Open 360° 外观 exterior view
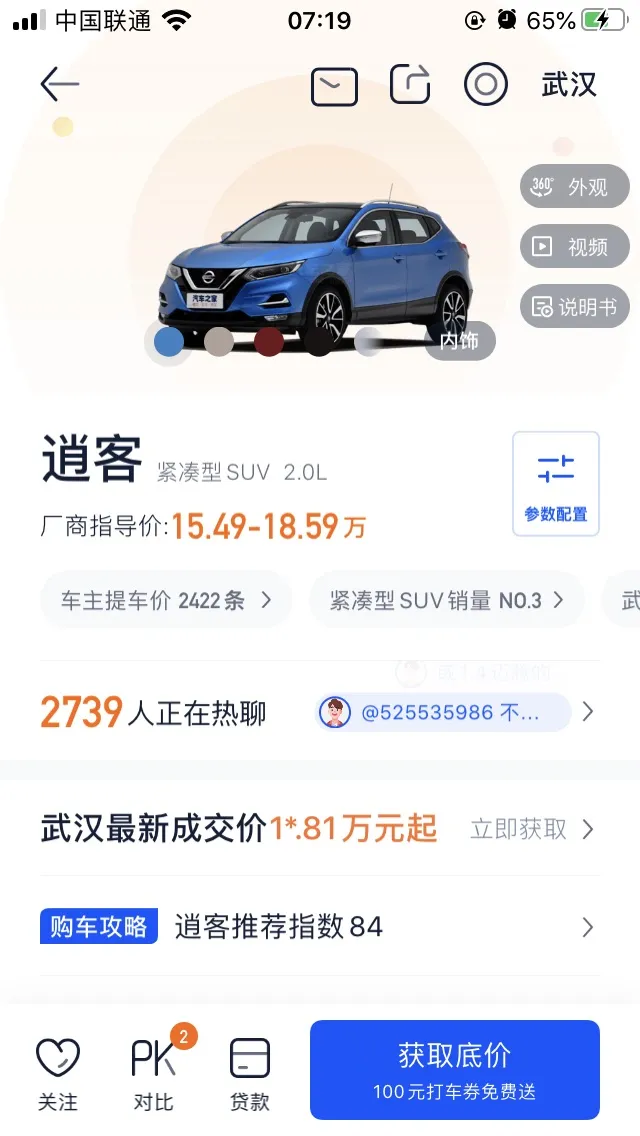The width and height of the screenshot is (640, 1136). click(574, 187)
